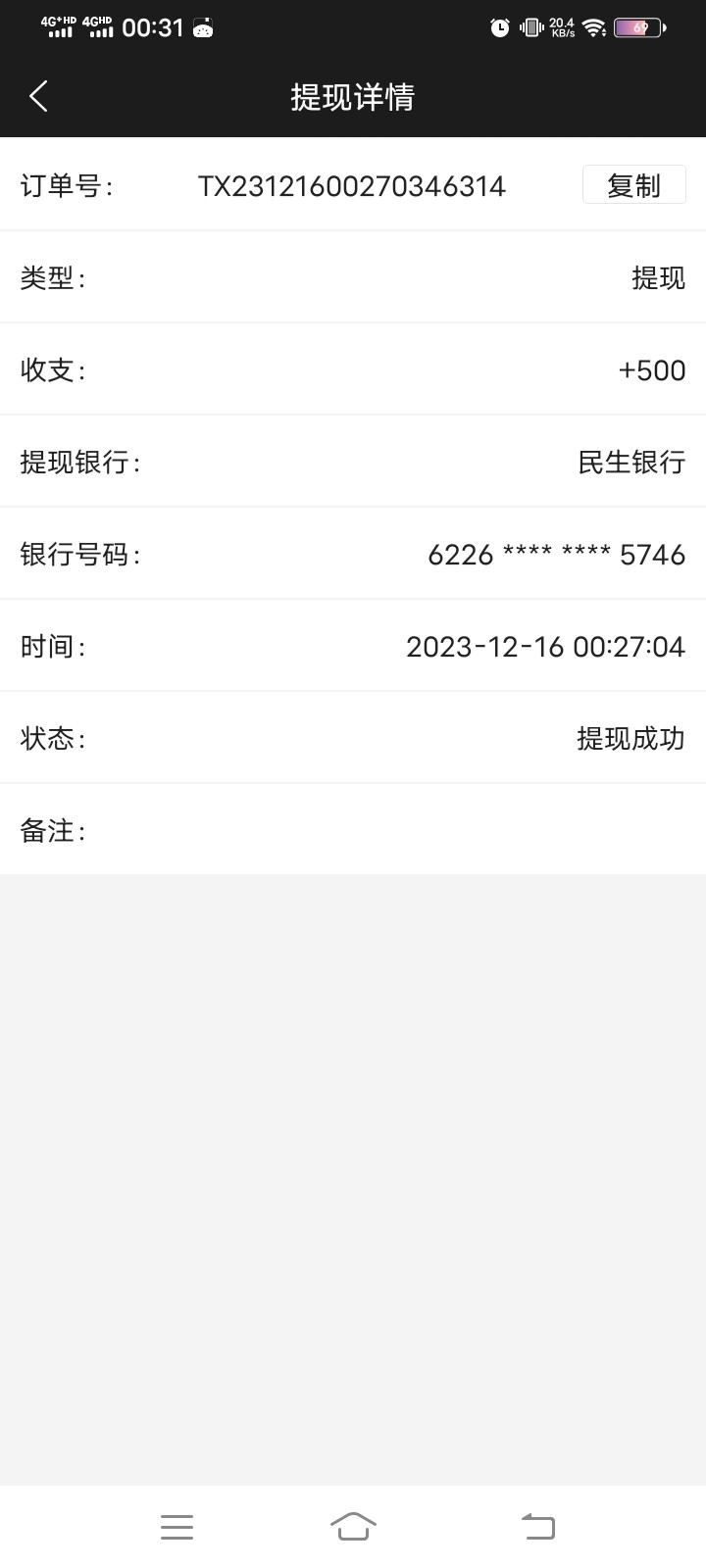The image size is (706, 1568).
Task: Tap the alarm clock status bar icon
Action: pyautogui.click(x=499, y=27)
